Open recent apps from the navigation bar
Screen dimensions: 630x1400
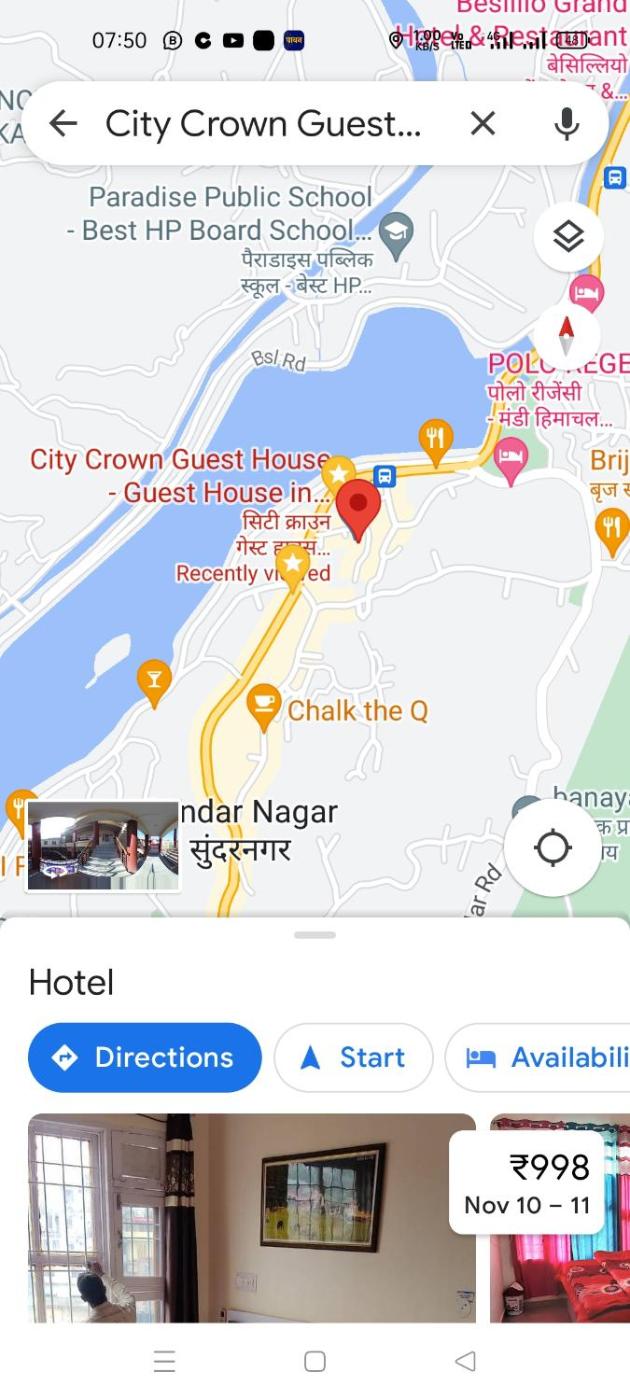click(x=165, y=1361)
